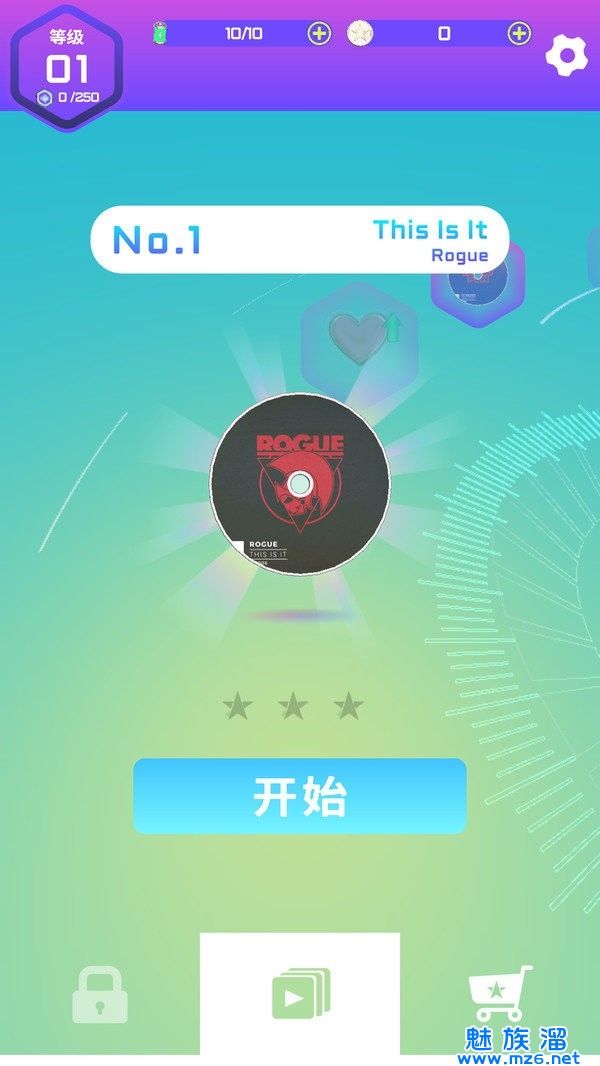Open the settings gear

[566, 53]
